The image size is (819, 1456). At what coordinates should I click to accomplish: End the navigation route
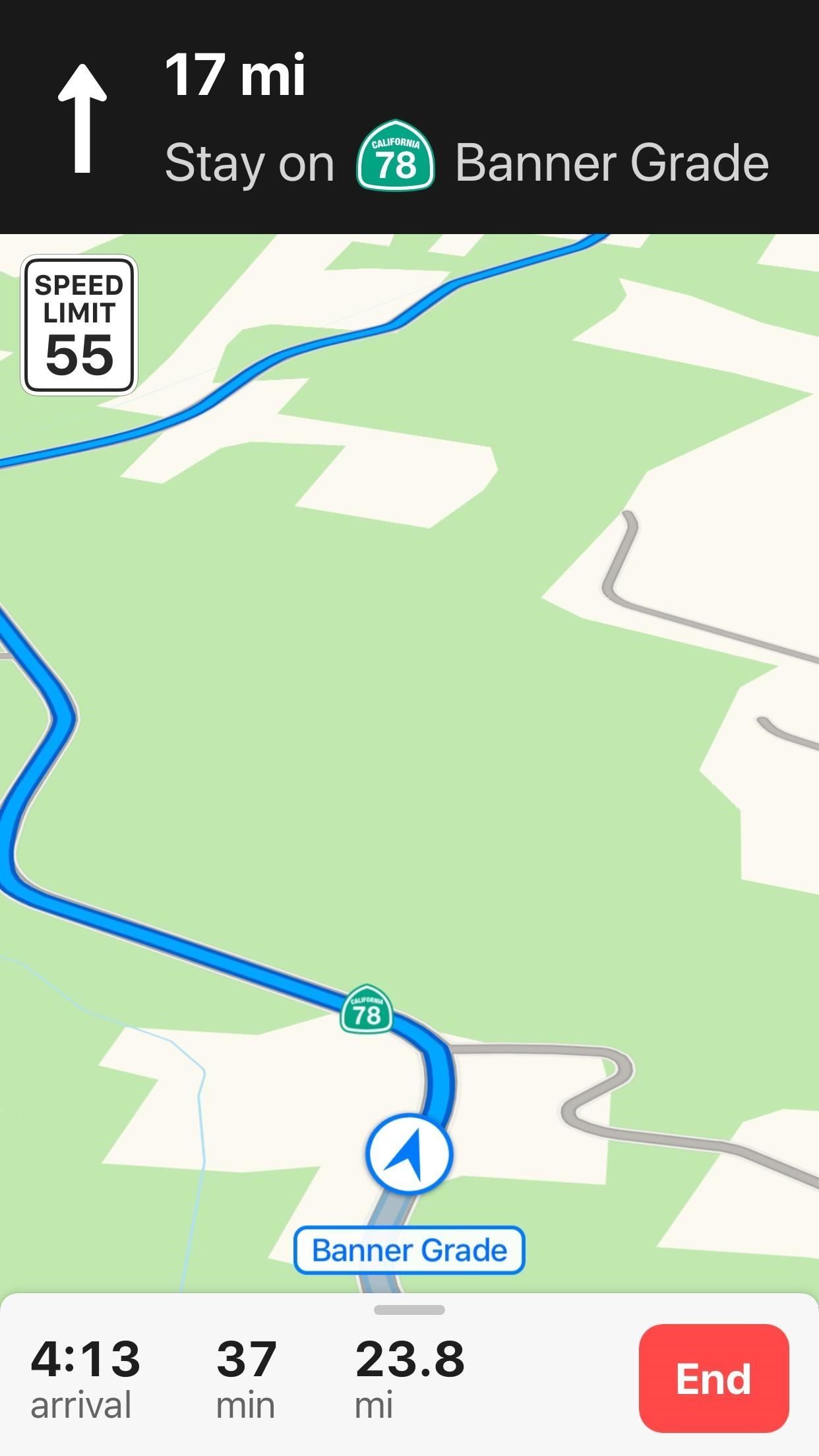(713, 1378)
